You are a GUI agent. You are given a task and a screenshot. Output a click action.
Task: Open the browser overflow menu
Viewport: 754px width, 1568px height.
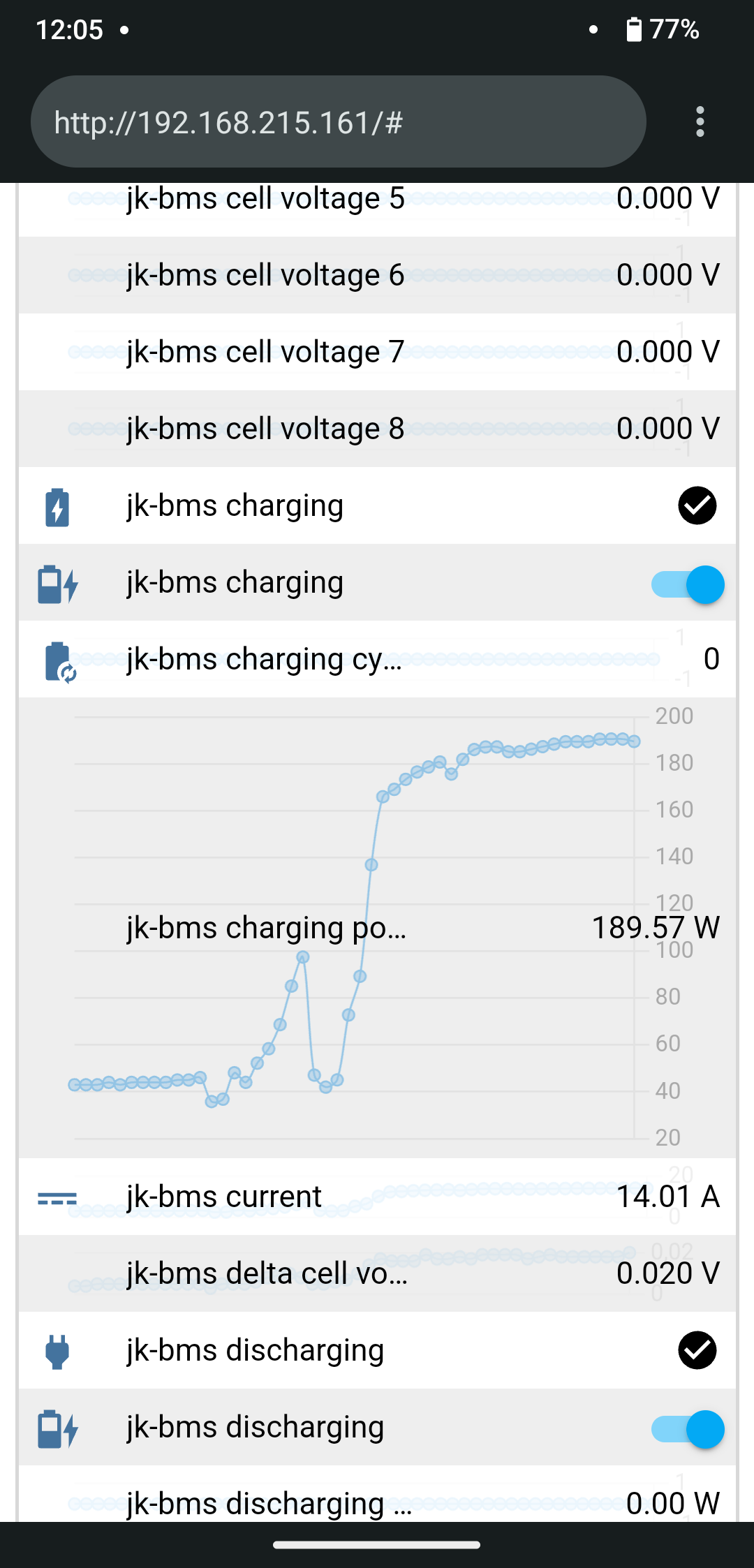tap(700, 122)
